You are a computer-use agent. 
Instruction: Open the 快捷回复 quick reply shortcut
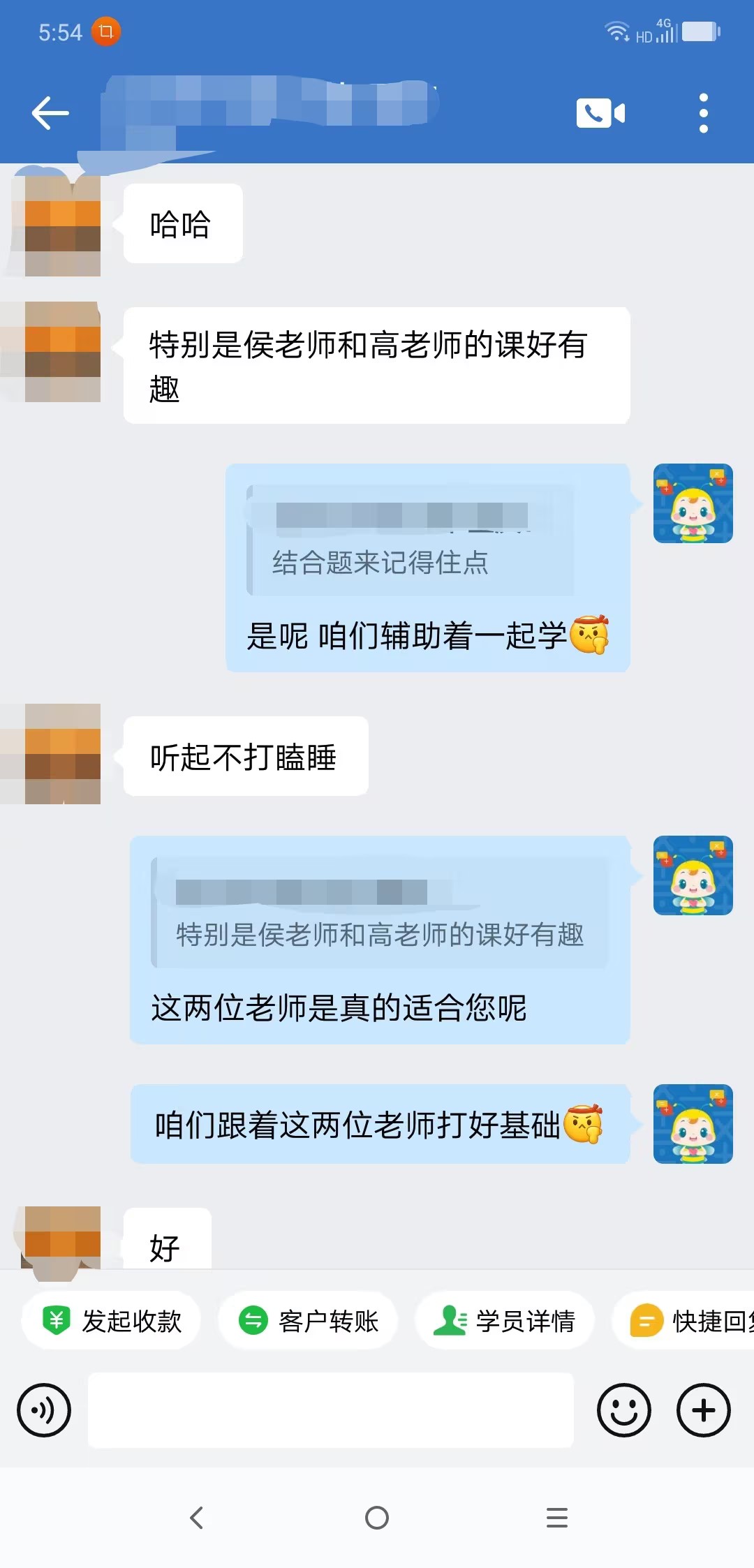(646, 1319)
